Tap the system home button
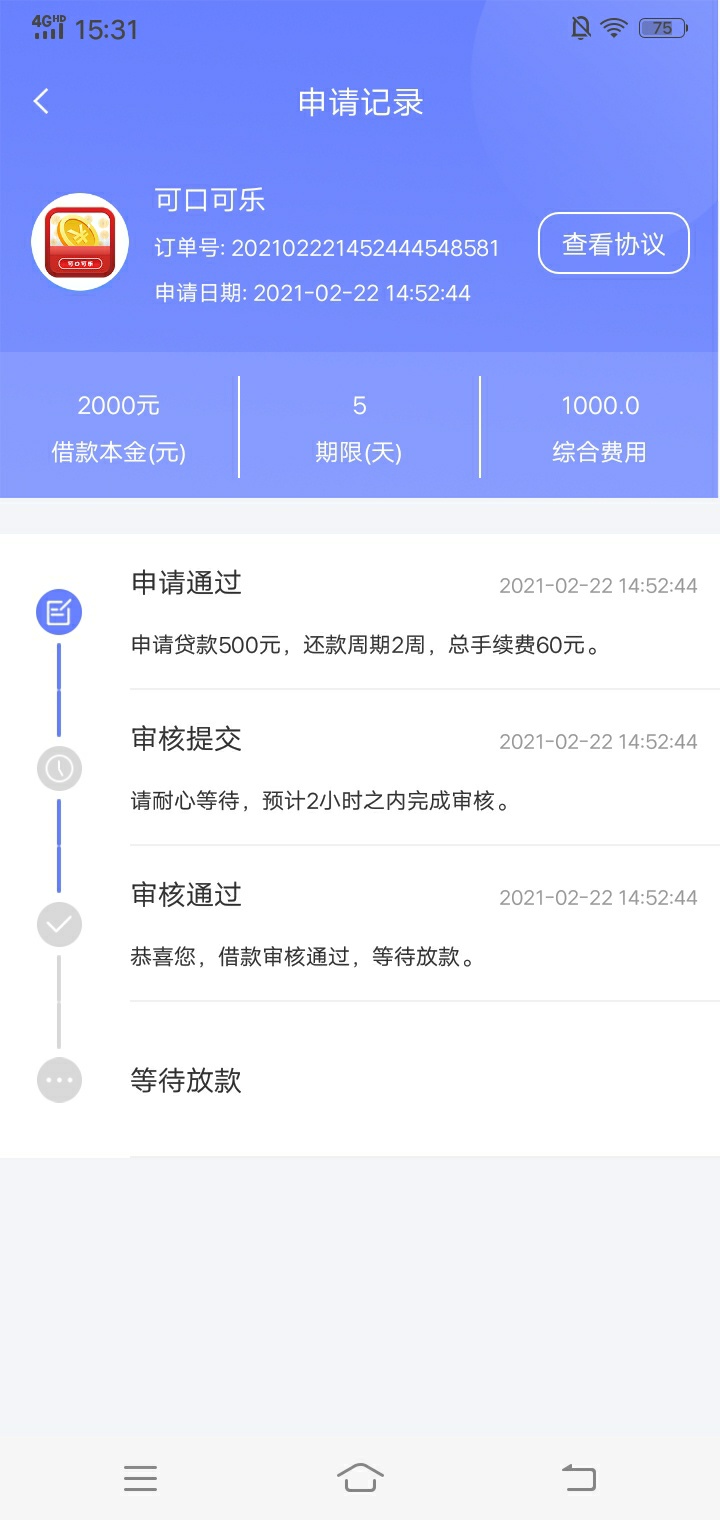The width and height of the screenshot is (720, 1520). [x=360, y=1477]
